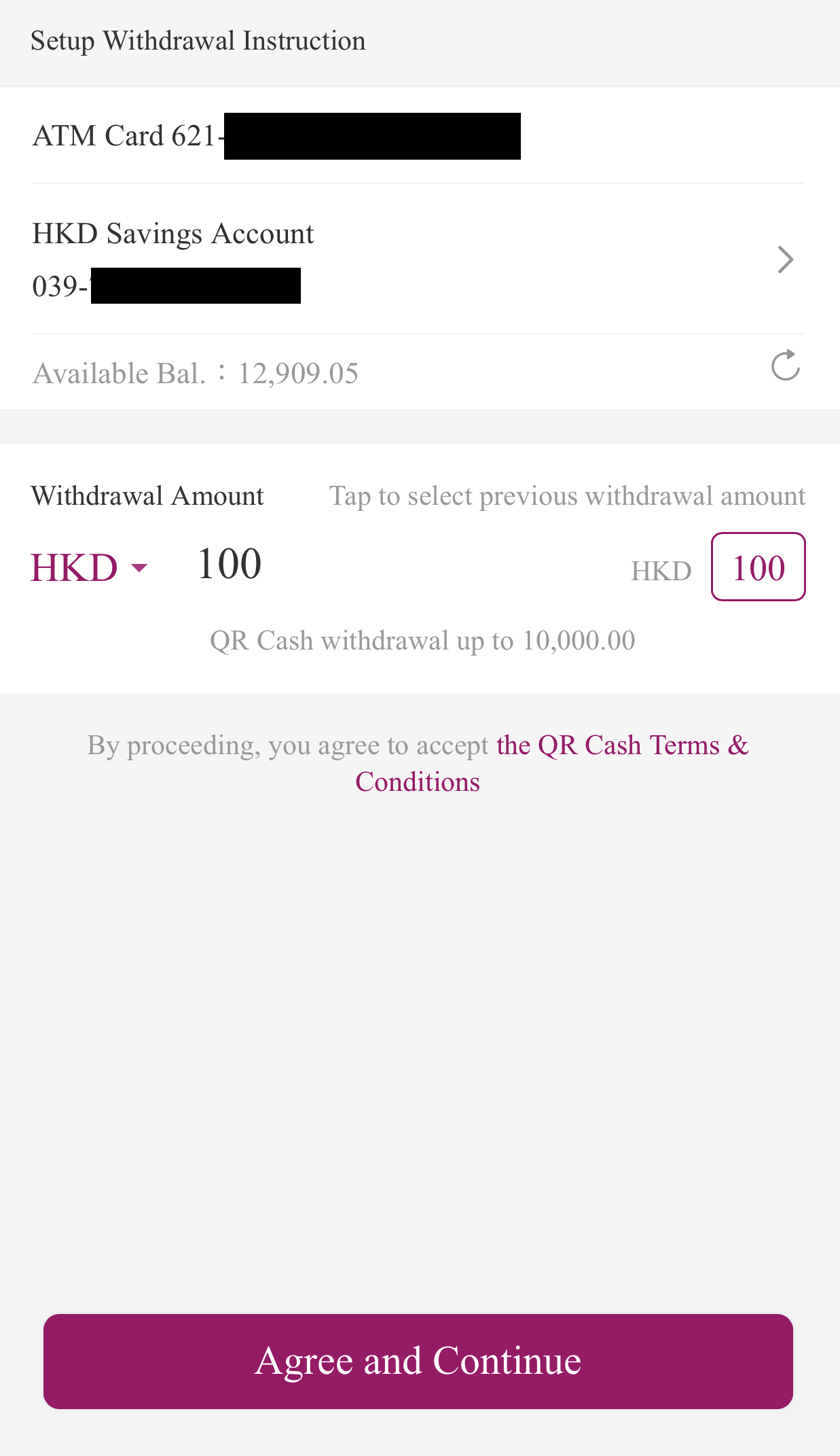This screenshot has height=1456, width=840.
Task: Tap Agree and Continue
Action: point(418,1361)
